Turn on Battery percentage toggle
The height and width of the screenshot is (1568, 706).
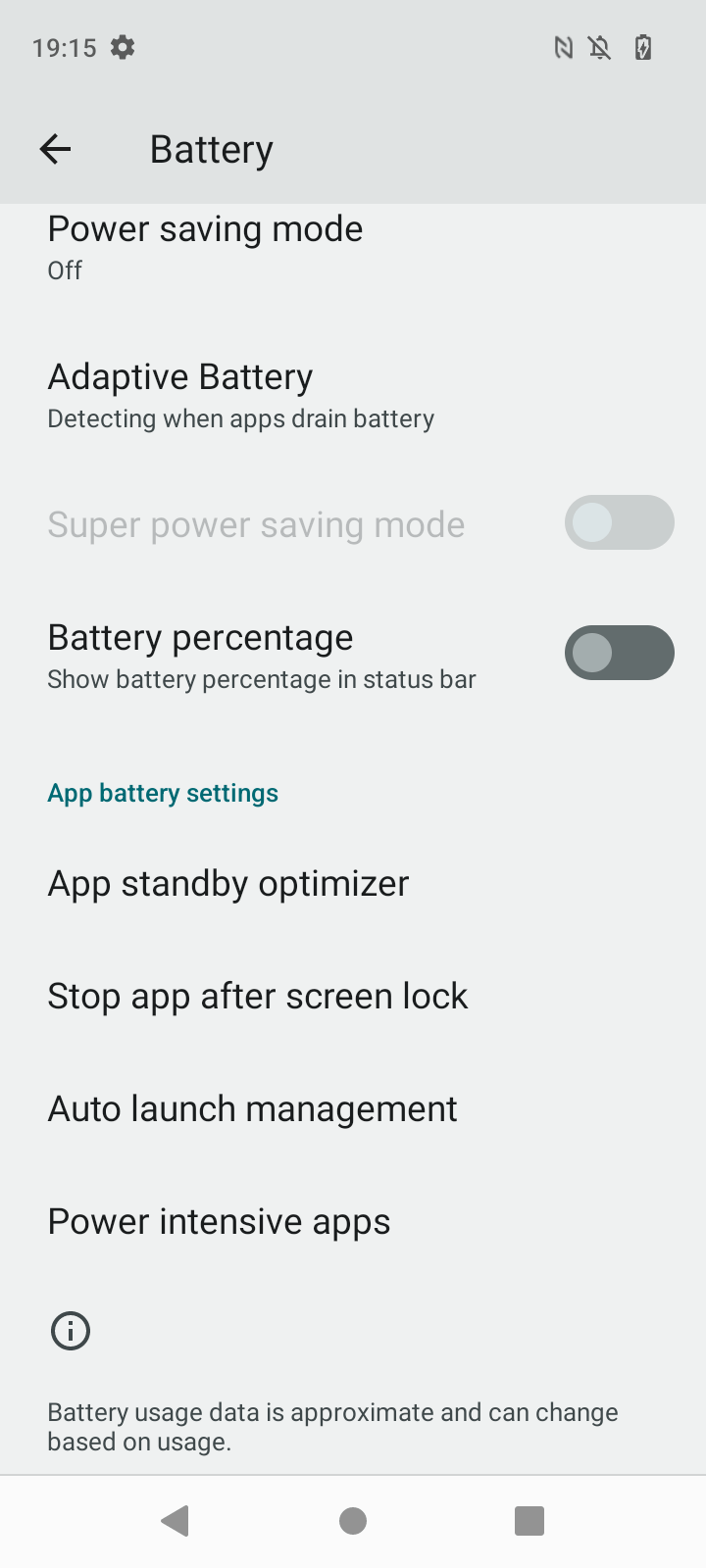[x=619, y=653]
